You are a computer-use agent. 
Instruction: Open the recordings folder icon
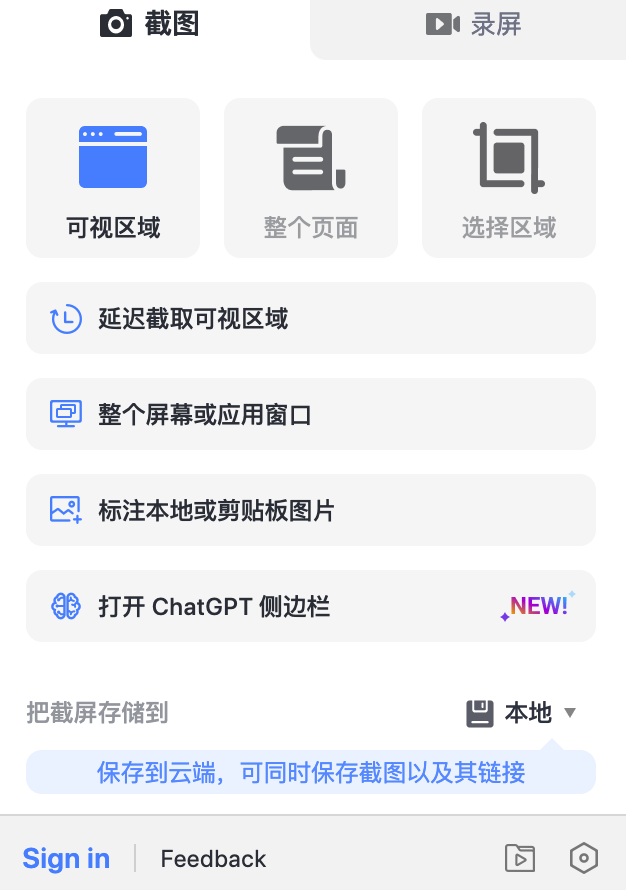click(520, 858)
